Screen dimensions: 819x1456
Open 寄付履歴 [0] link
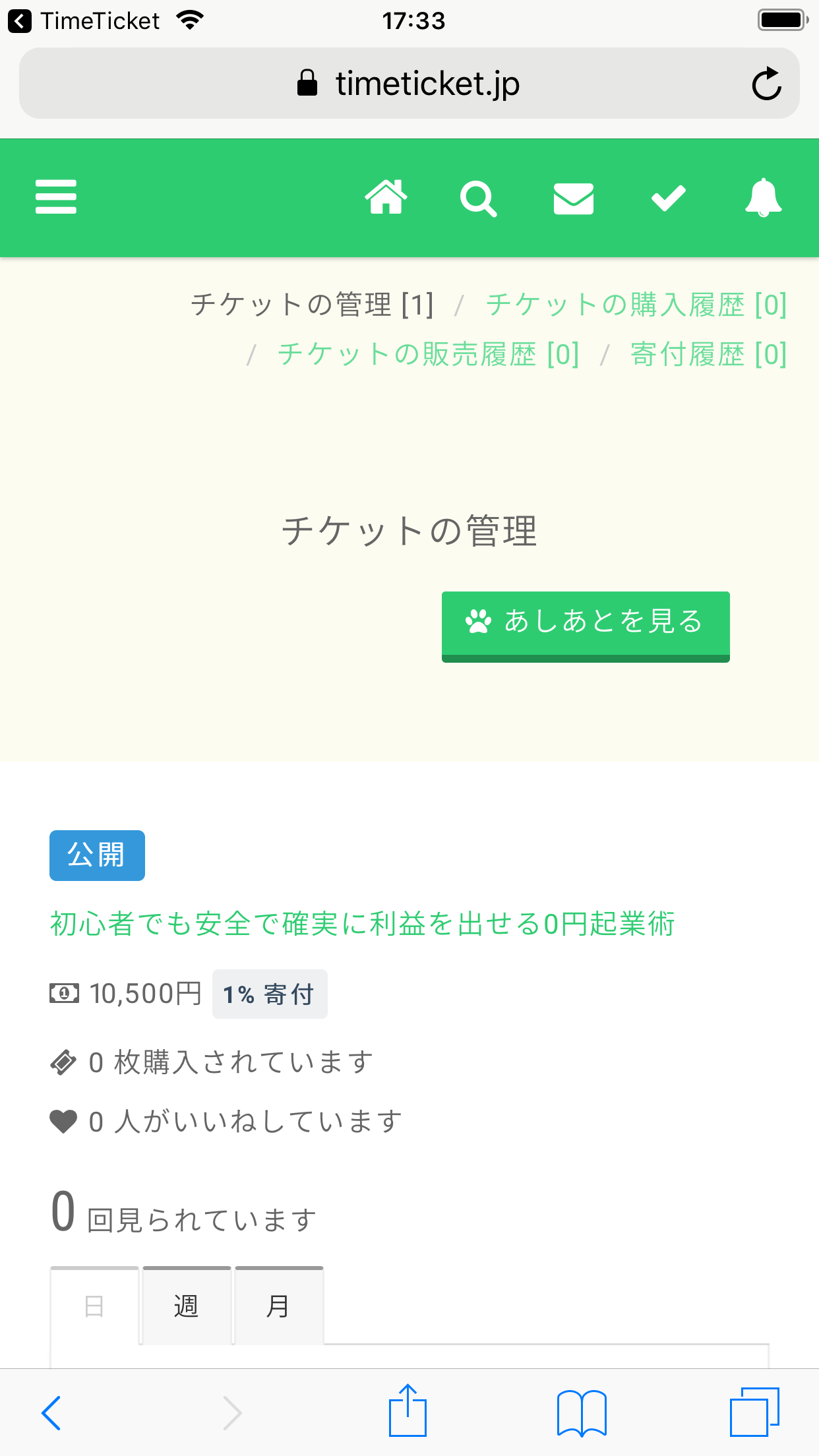tap(708, 355)
